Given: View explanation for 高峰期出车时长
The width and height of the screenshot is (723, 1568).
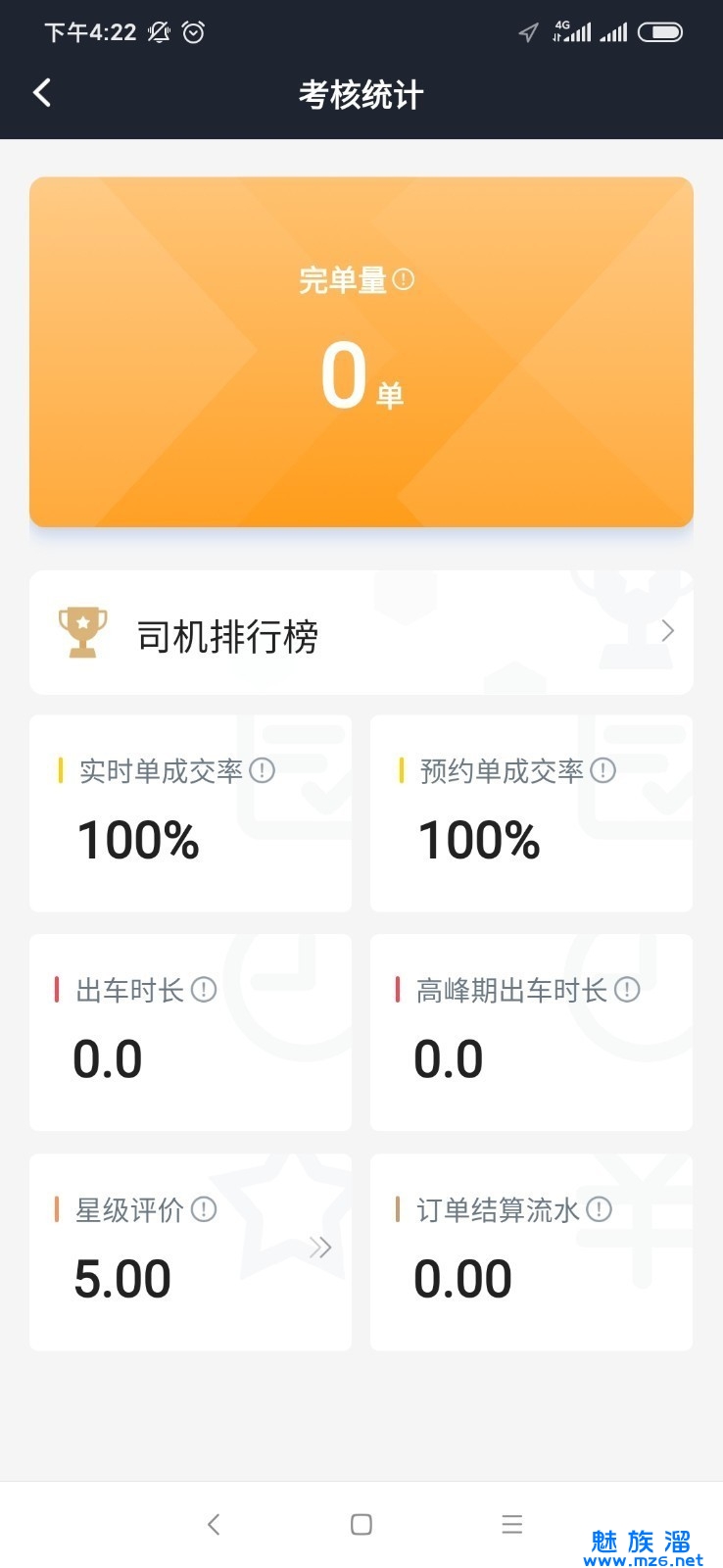Looking at the screenshot, I should pos(627,990).
